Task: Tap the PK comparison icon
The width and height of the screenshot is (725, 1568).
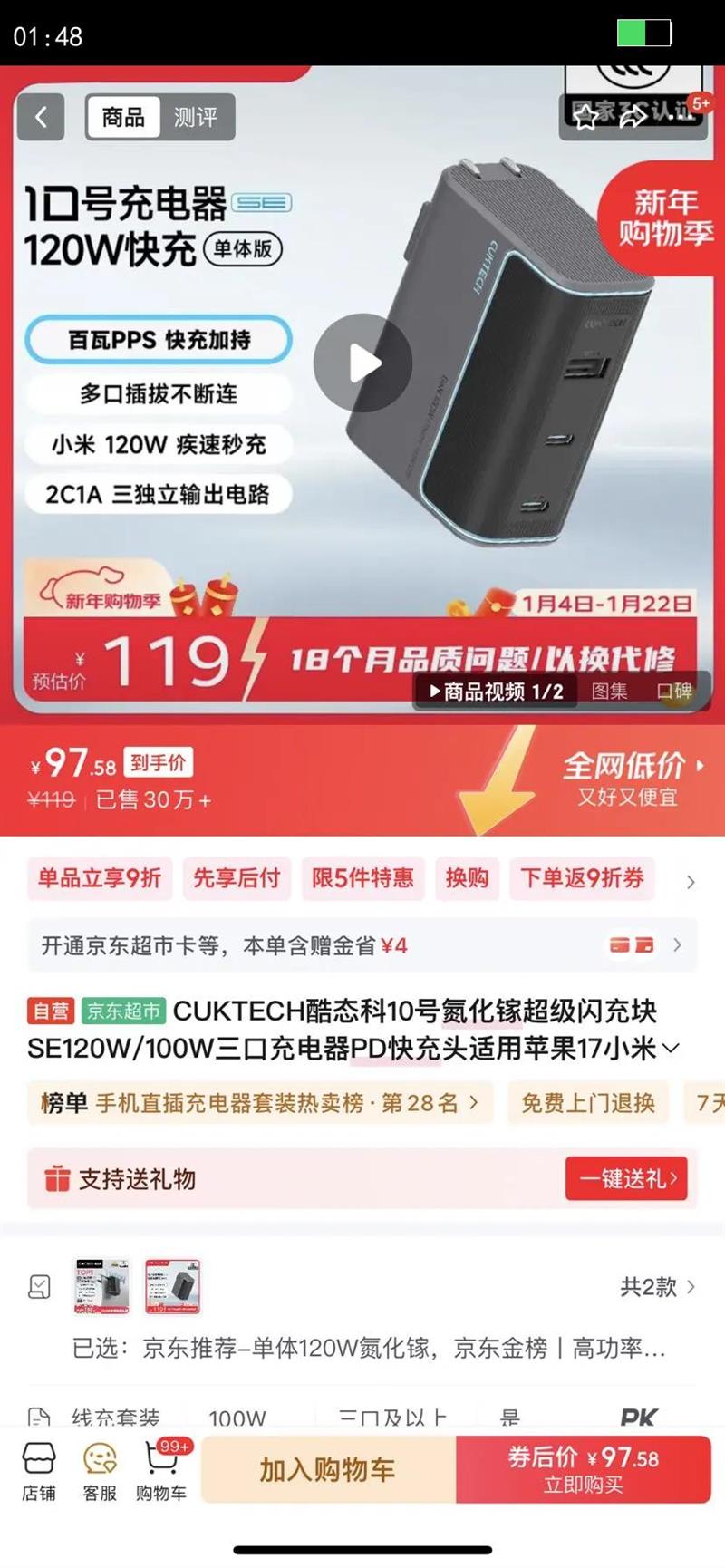Action: coord(640,1417)
